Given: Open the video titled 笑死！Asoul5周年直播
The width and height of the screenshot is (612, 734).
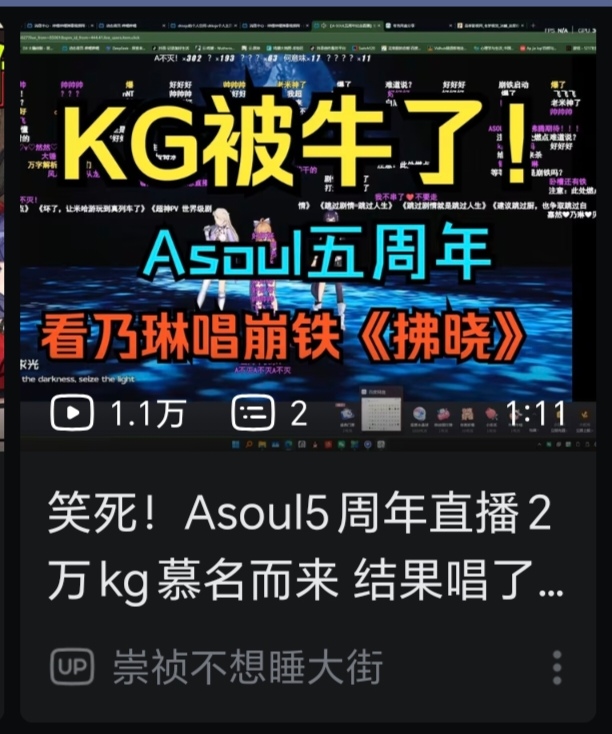Looking at the screenshot, I should point(300,549).
